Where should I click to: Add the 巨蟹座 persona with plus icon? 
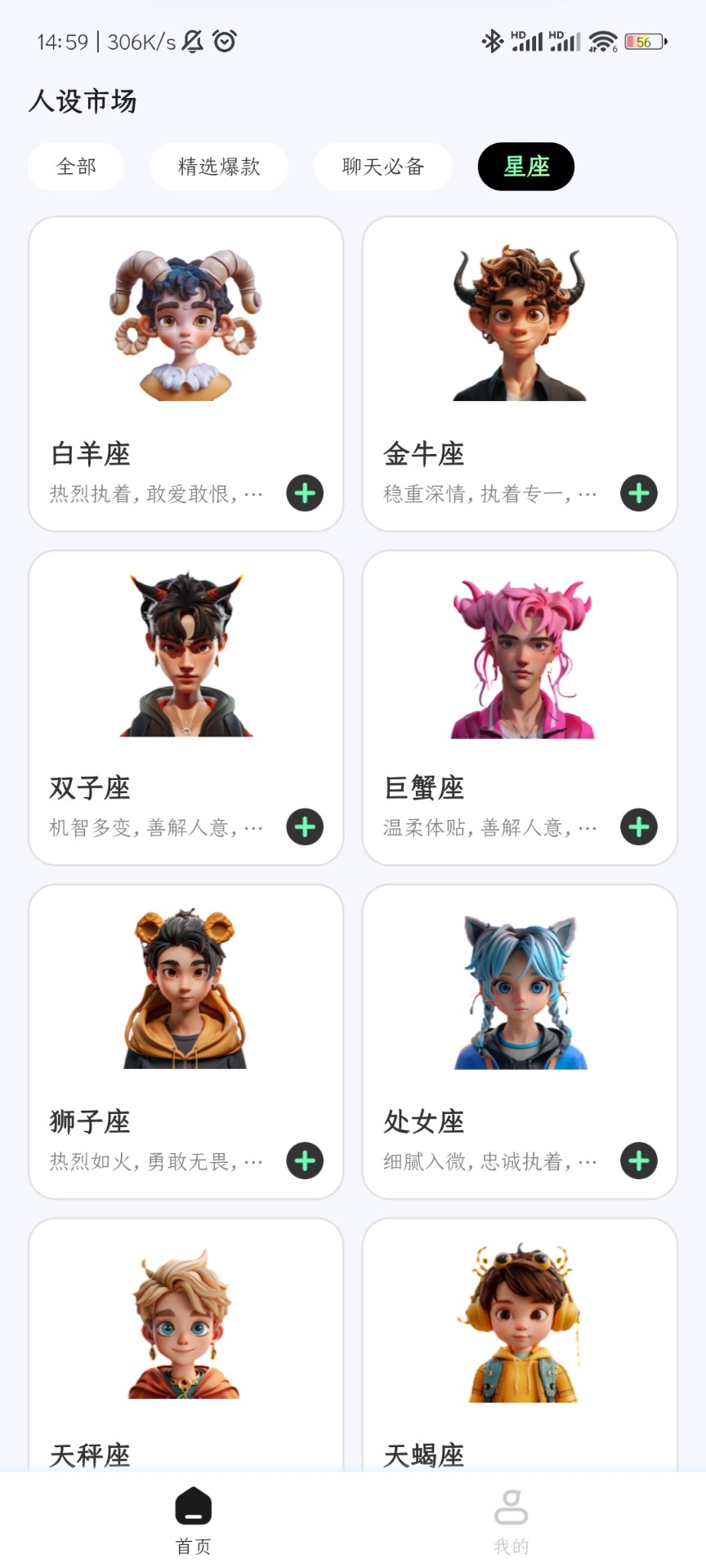tap(639, 827)
